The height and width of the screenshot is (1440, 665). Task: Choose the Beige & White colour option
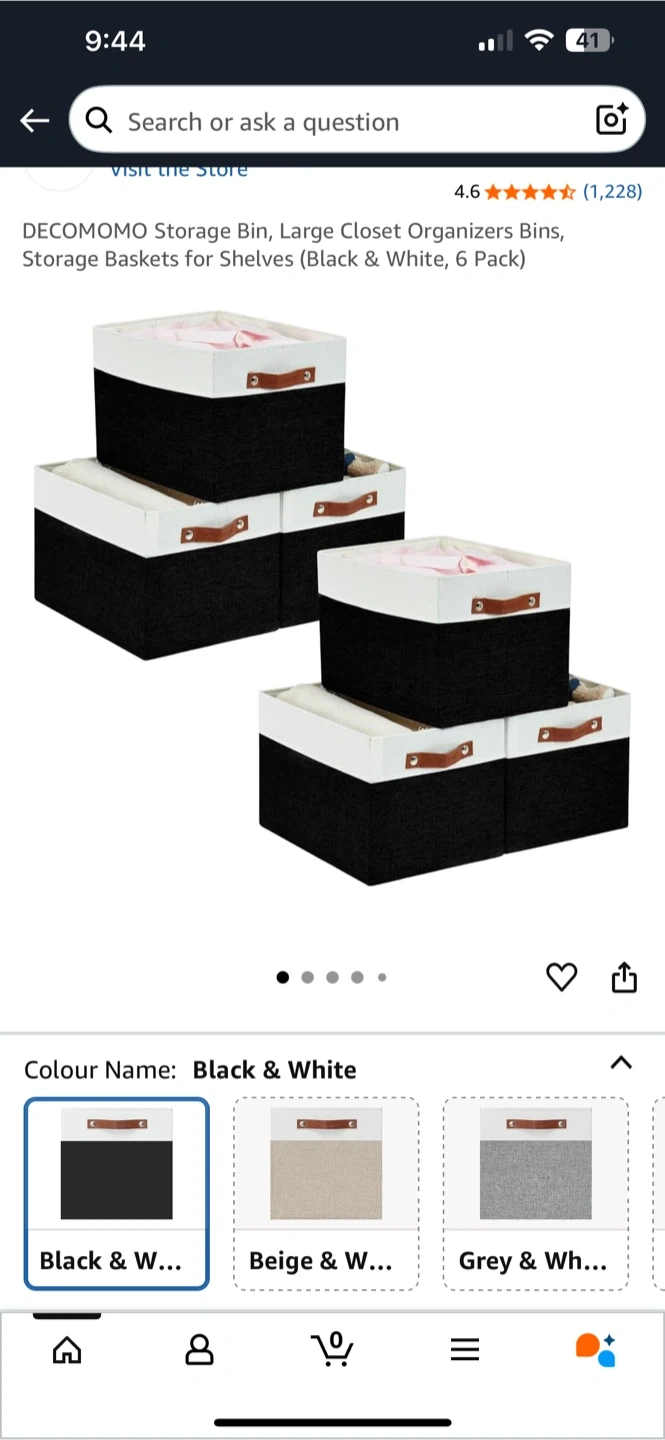[x=326, y=1194]
